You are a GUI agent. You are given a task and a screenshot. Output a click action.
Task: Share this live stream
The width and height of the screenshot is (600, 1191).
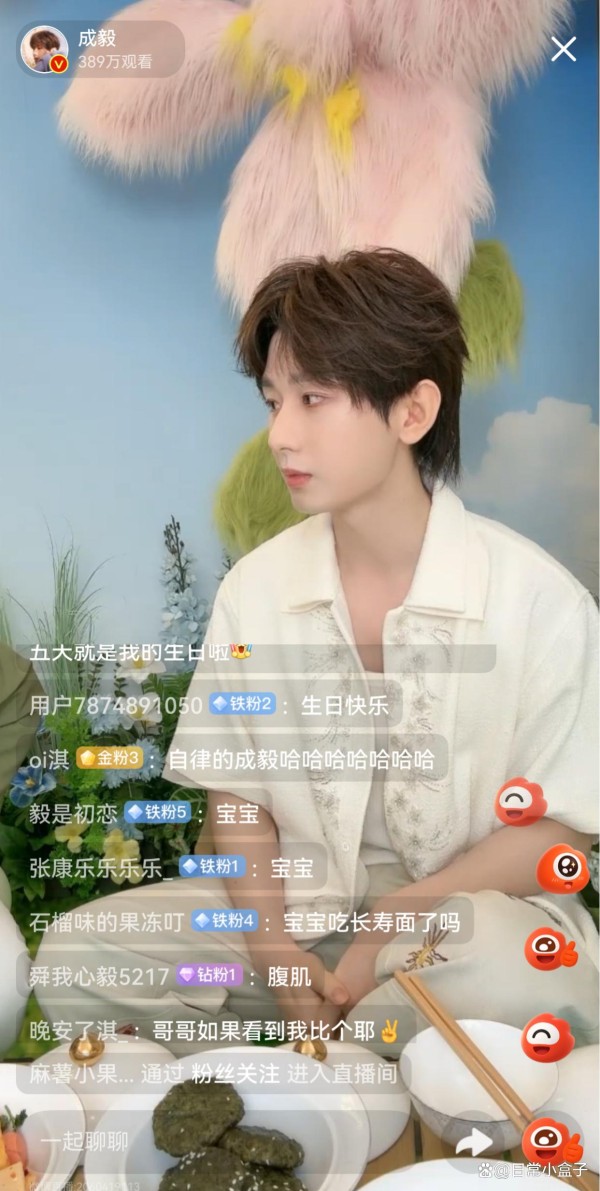pyautogui.click(x=474, y=1142)
